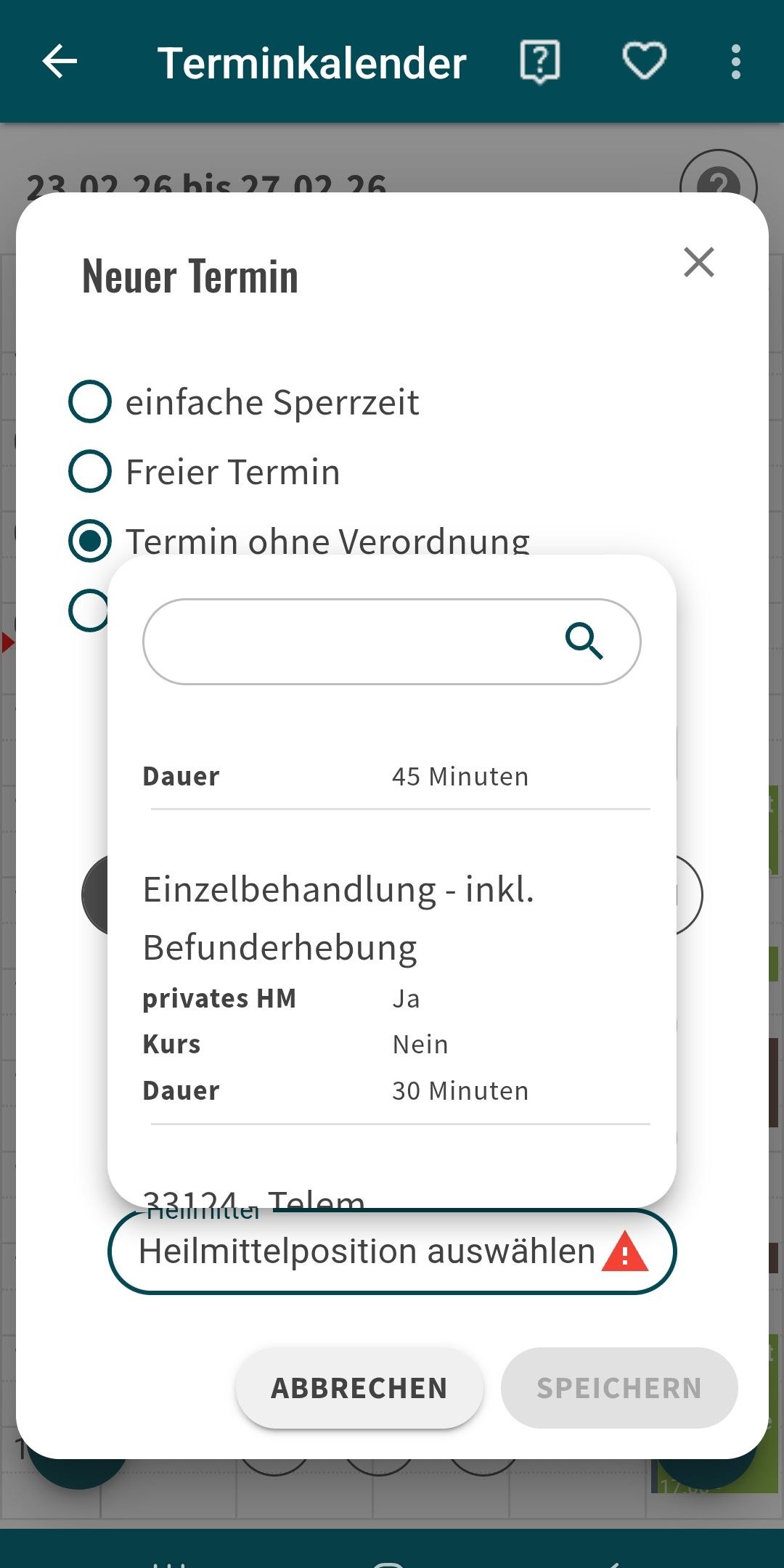
Task: Close the Neuer Termin dialog
Action: pyautogui.click(x=698, y=262)
